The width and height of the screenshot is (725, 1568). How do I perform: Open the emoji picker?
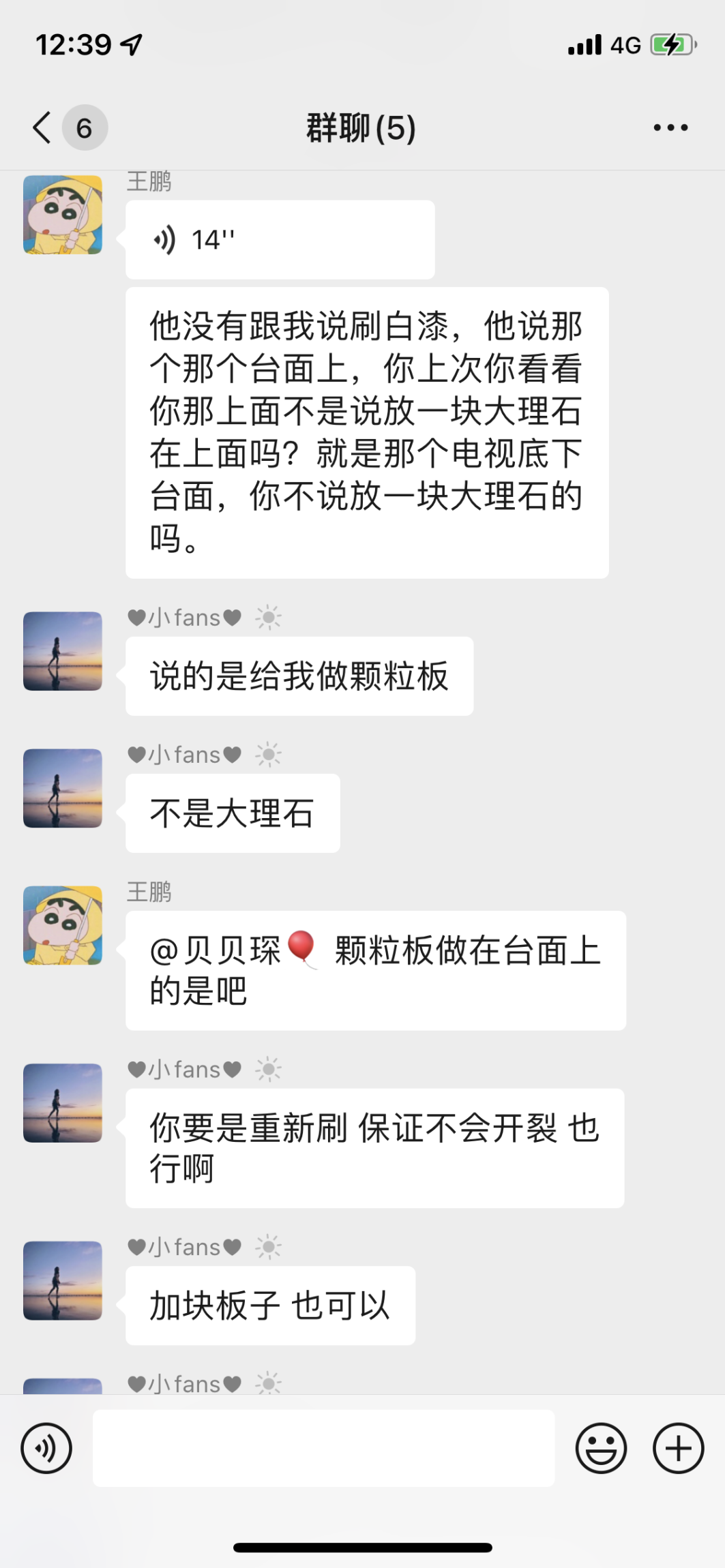[601, 1448]
